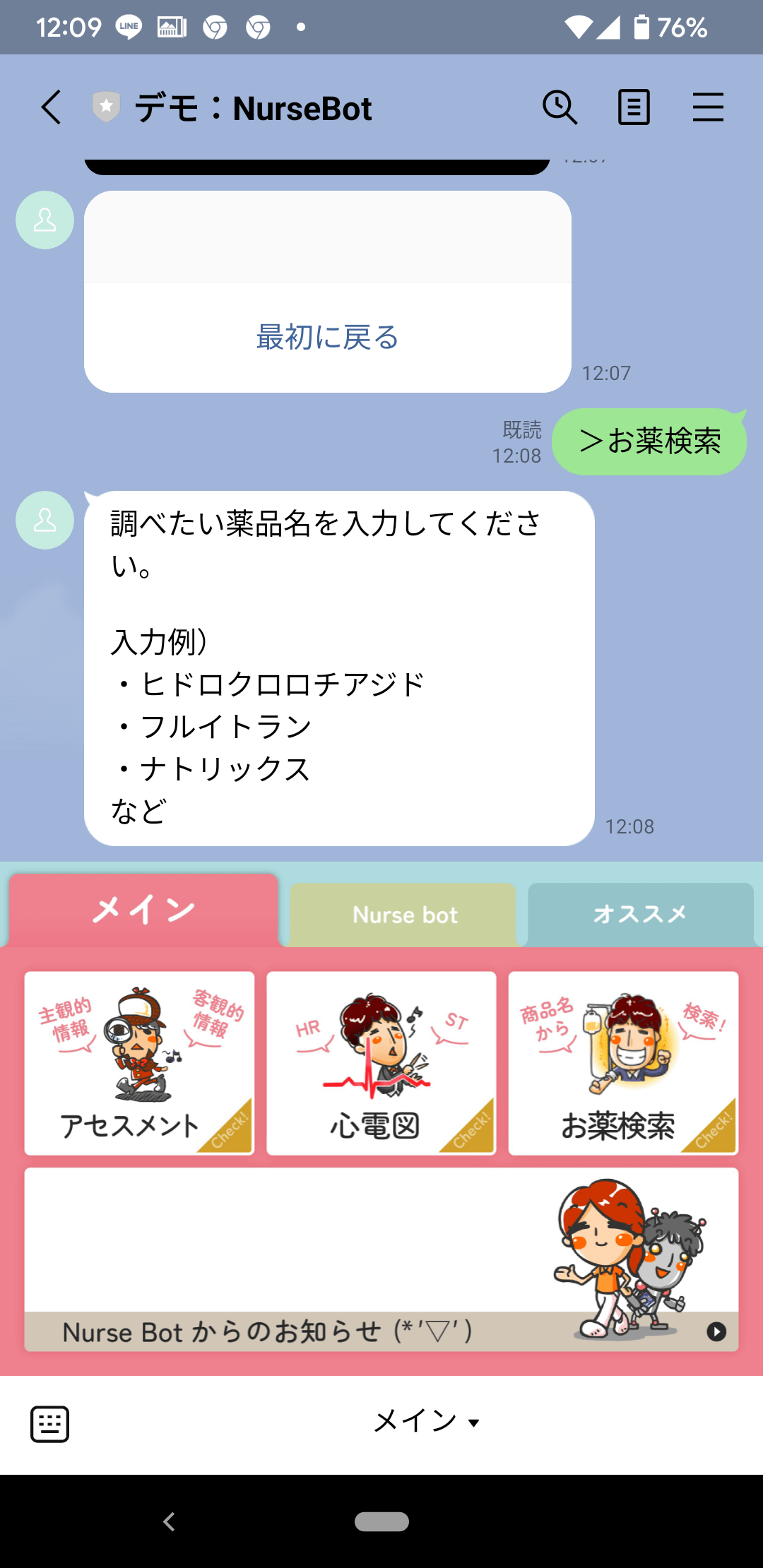Open the 心電図 tile

pyautogui.click(x=381, y=1063)
